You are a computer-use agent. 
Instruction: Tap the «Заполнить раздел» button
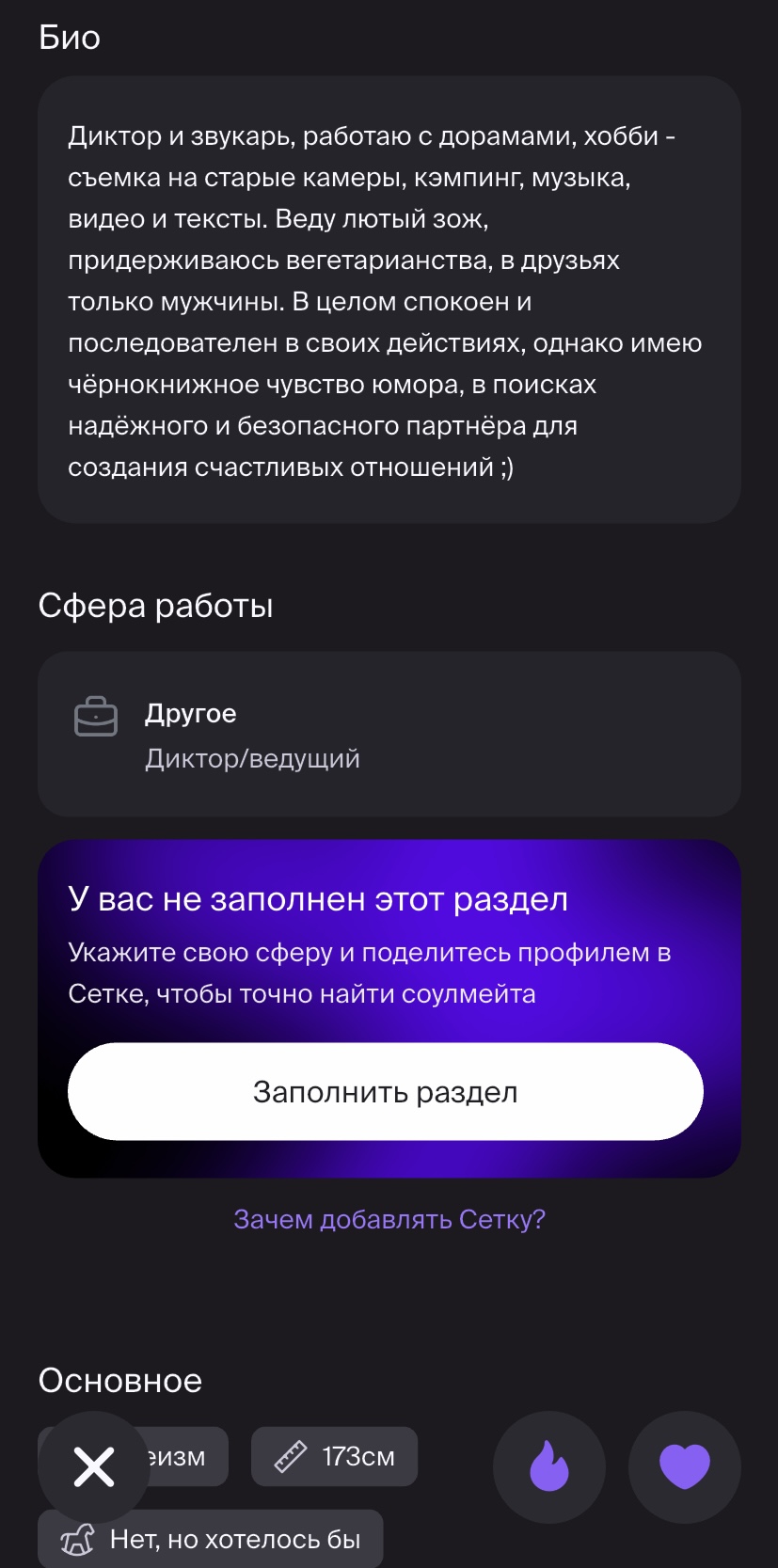point(386,1091)
